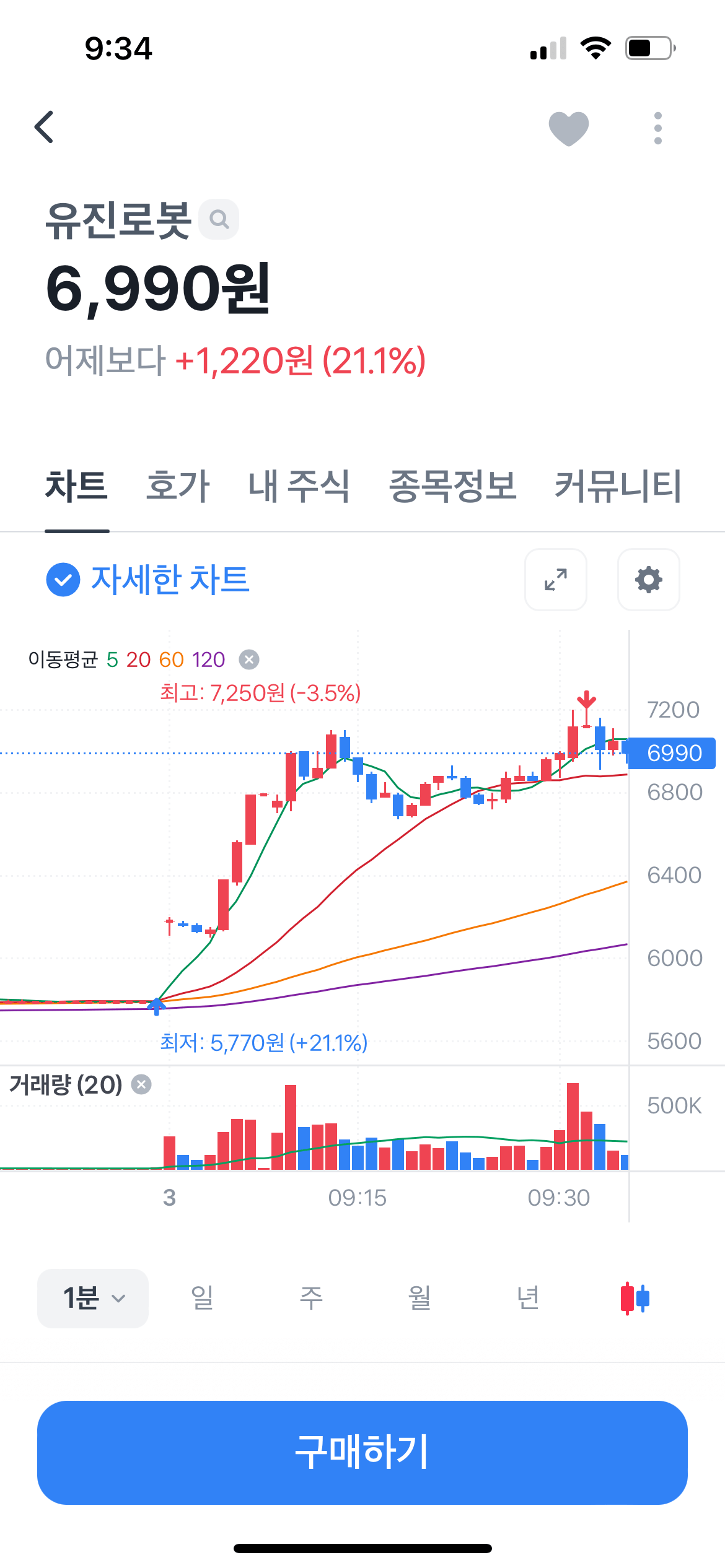
Task: Open chart settings with the gear icon
Action: pos(648,580)
